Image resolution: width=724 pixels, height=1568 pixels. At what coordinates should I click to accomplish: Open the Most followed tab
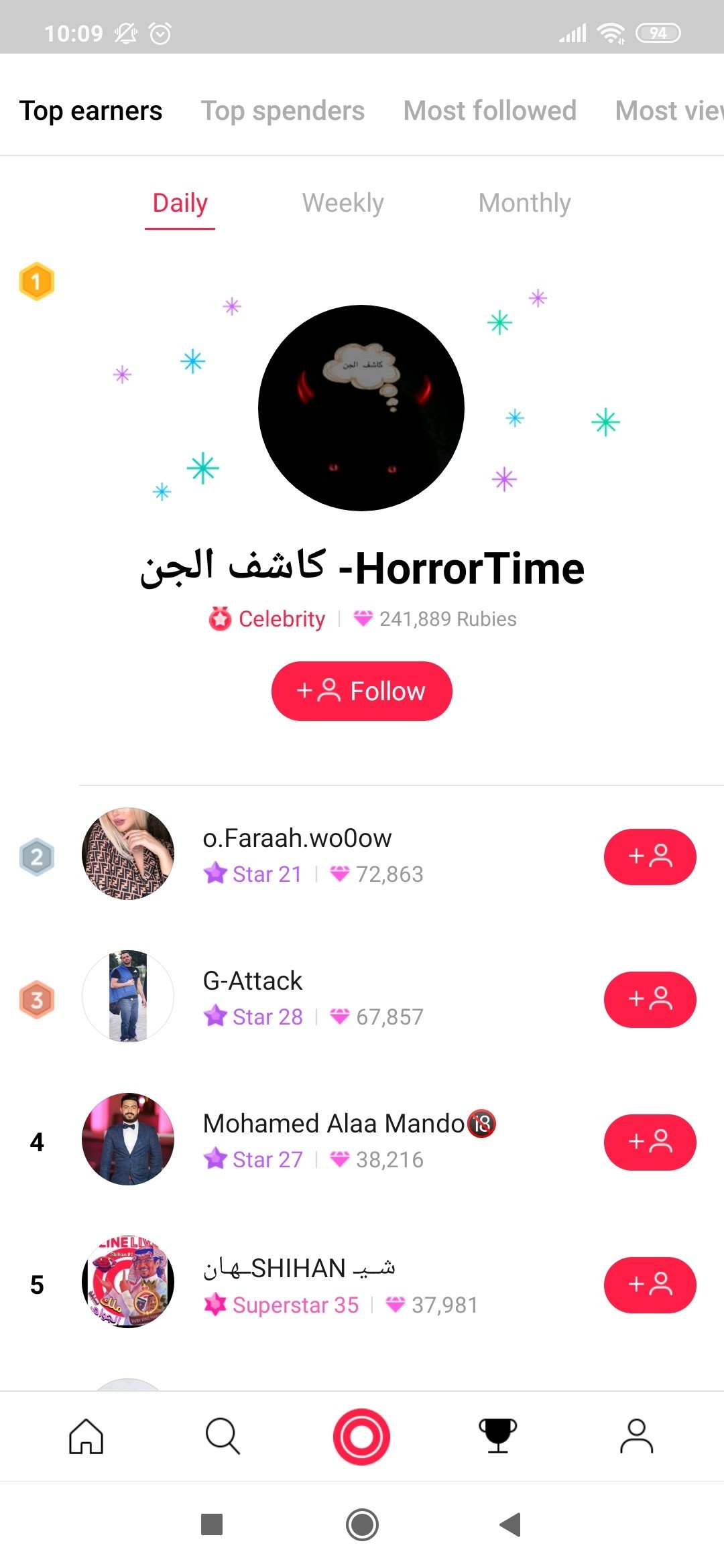tap(490, 111)
